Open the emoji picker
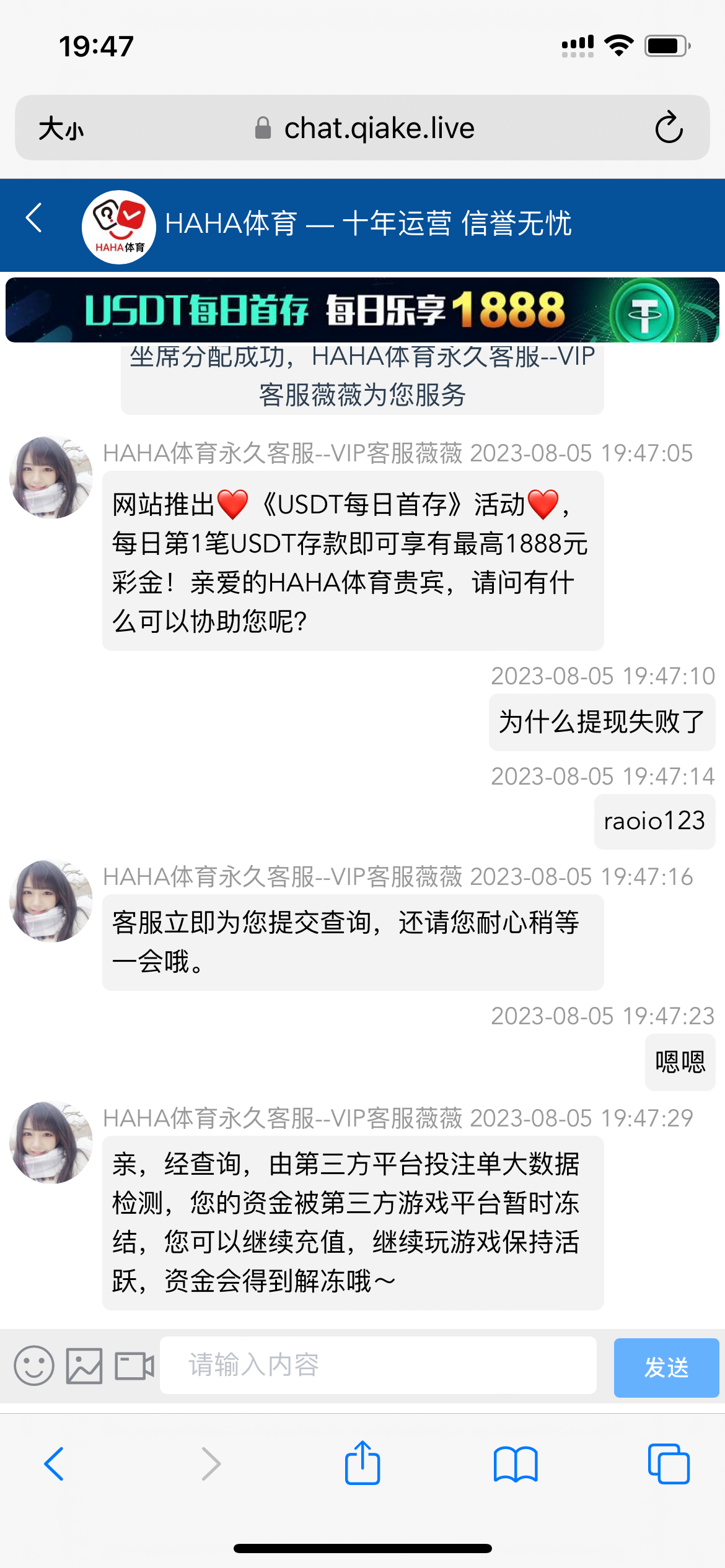 click(33, 1365)
